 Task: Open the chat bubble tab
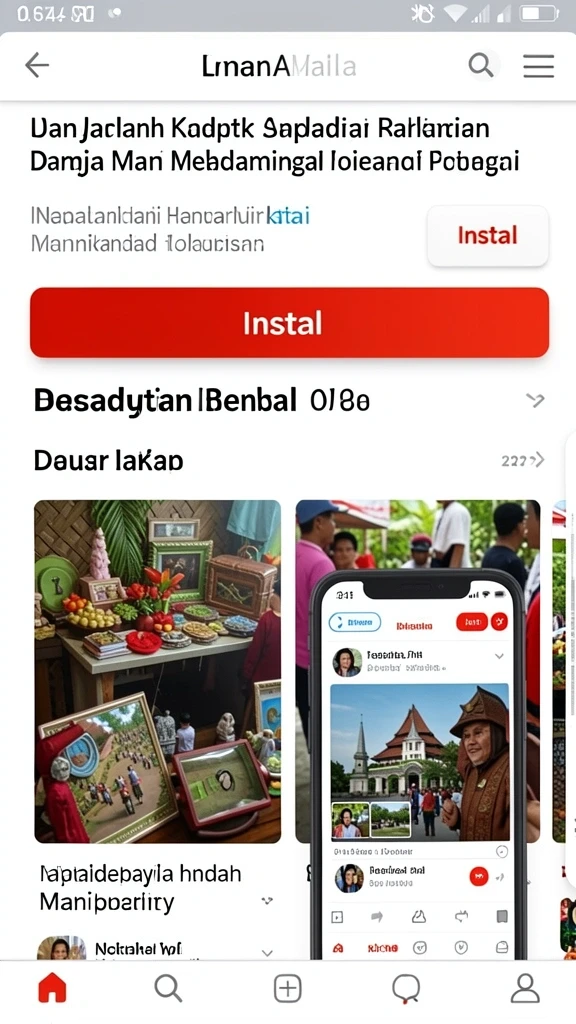pyautogui.click(x=406, y=989)
